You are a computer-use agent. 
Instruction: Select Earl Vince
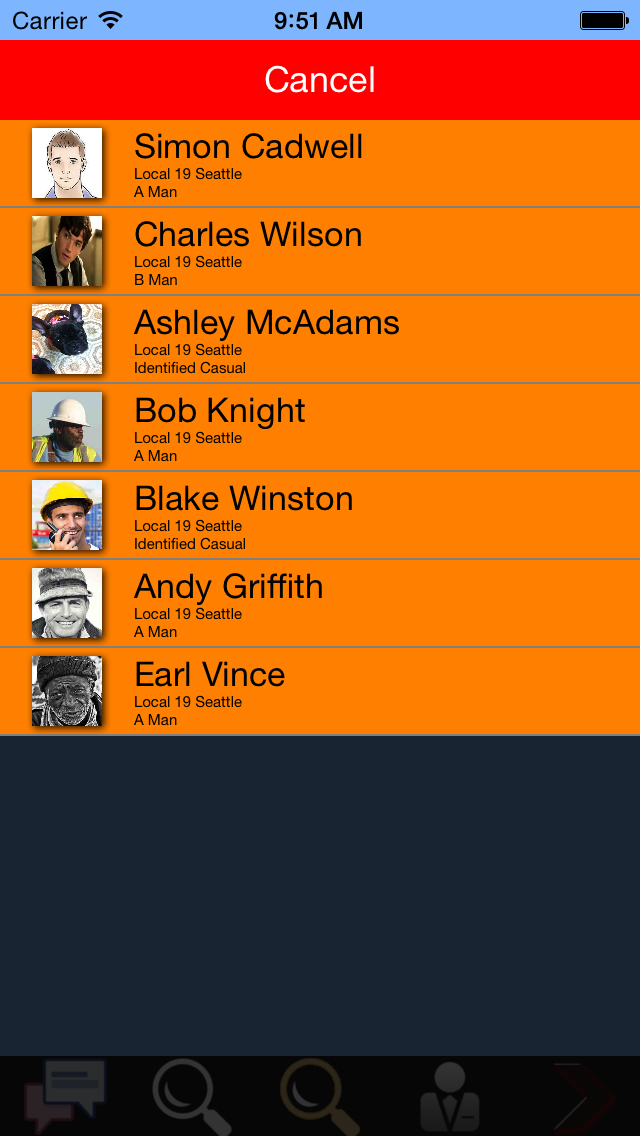pos(320,691)
